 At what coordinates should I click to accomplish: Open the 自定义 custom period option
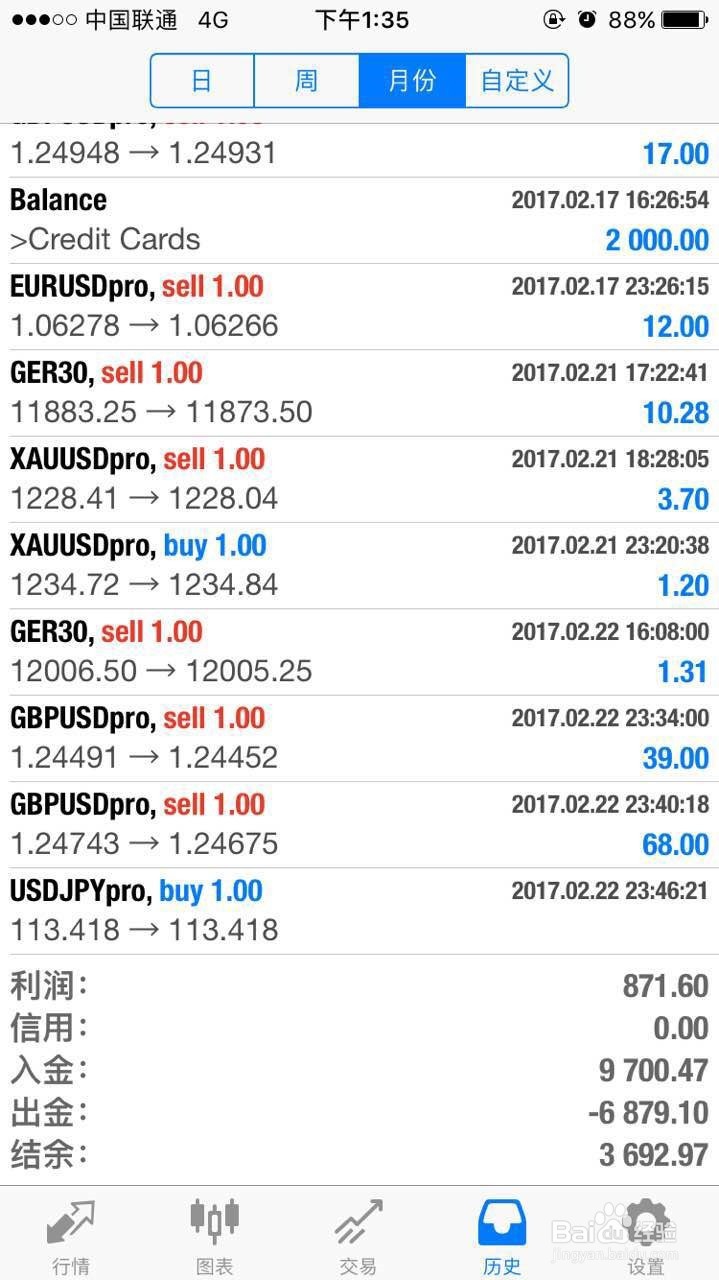coord(517,80)
